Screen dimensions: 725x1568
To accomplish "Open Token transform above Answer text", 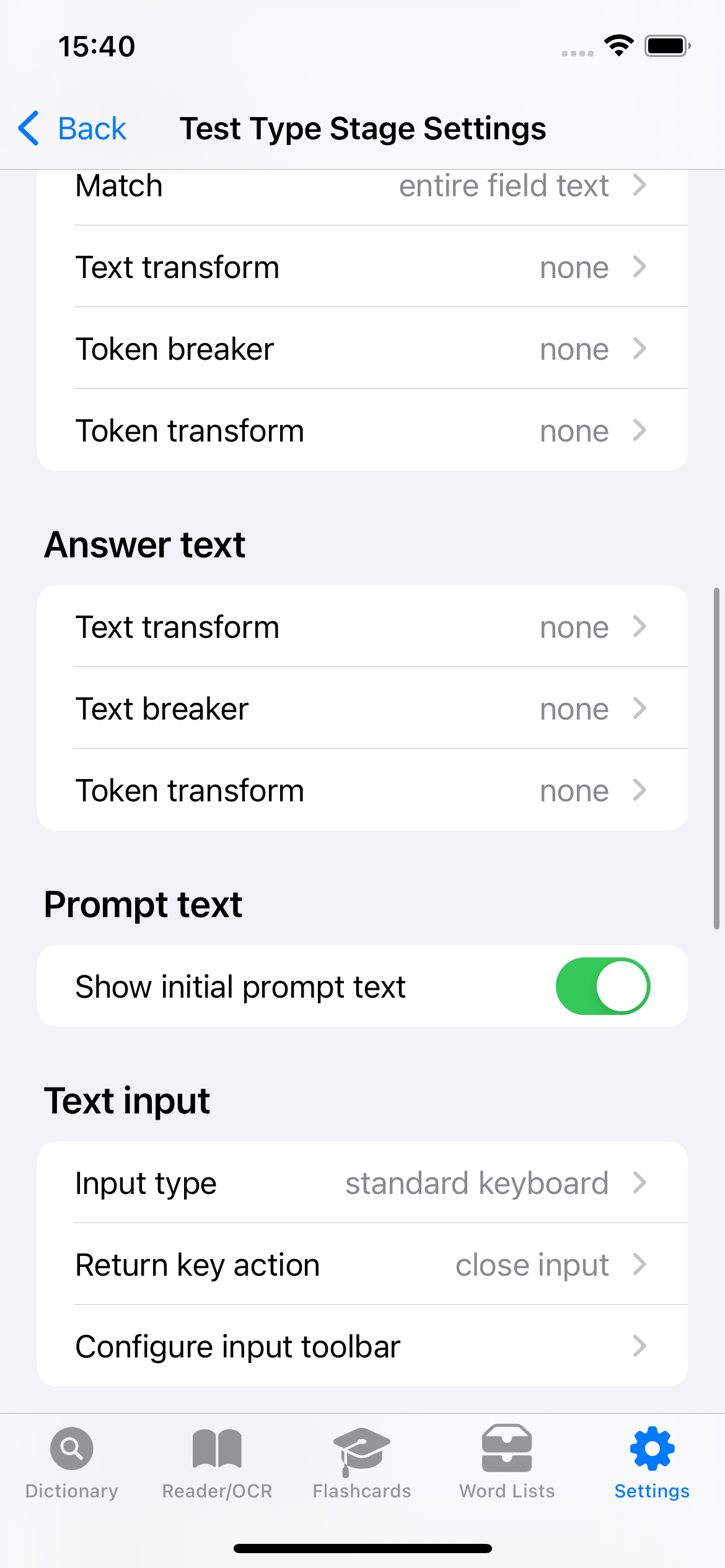I will pos(362,431).
